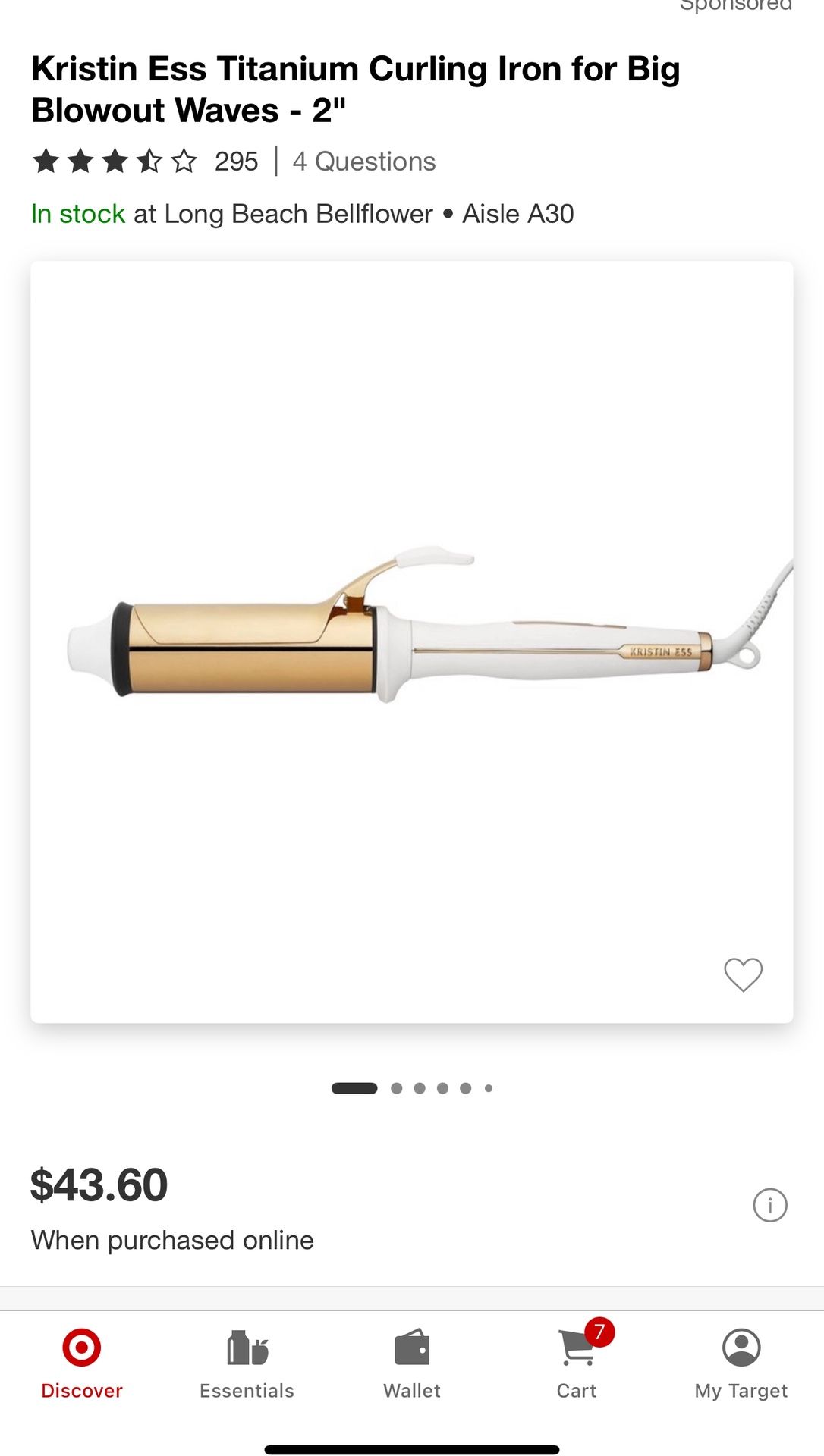Open the My Target tab
This screenshot has width=824, height=1456.
(x=741, y=1363)
